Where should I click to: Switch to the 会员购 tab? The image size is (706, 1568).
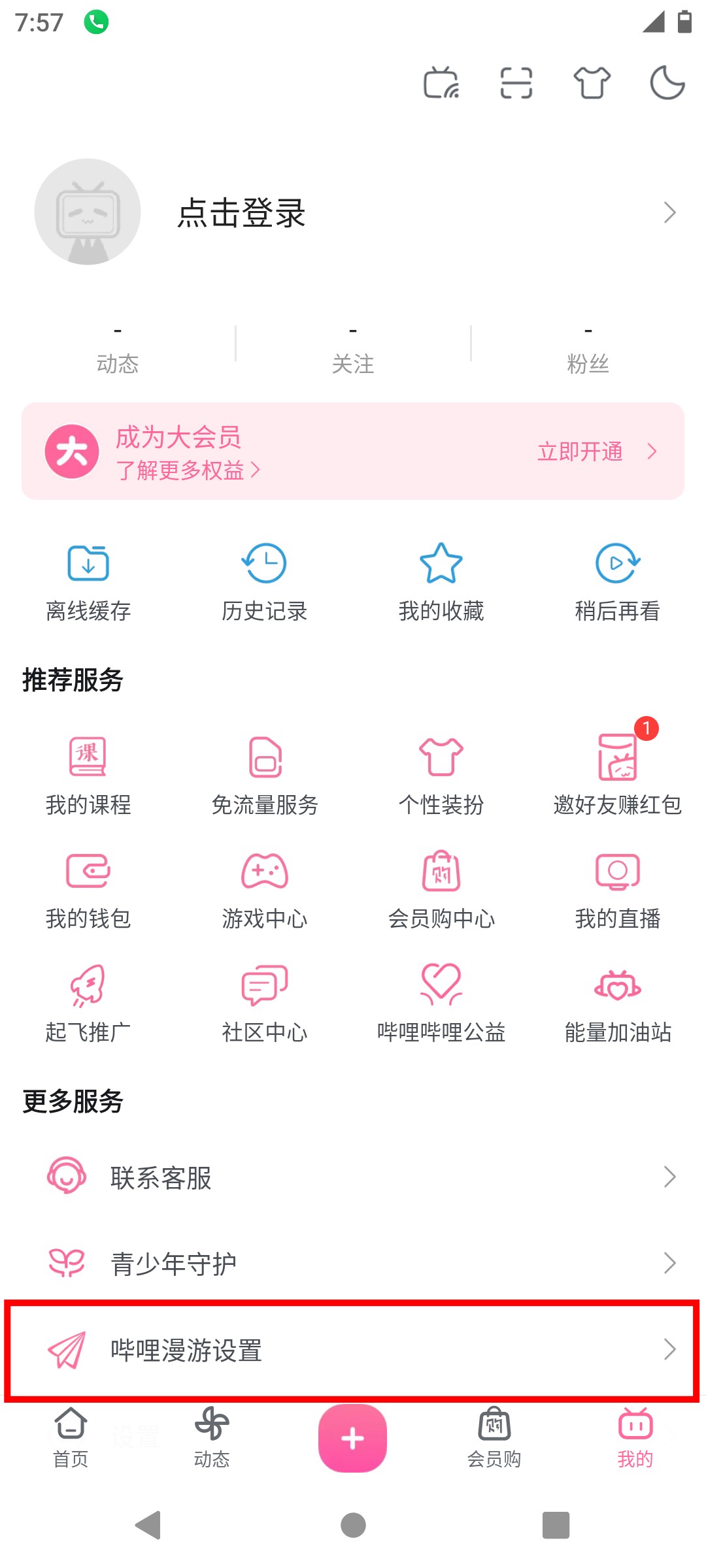coord(494,1438)
